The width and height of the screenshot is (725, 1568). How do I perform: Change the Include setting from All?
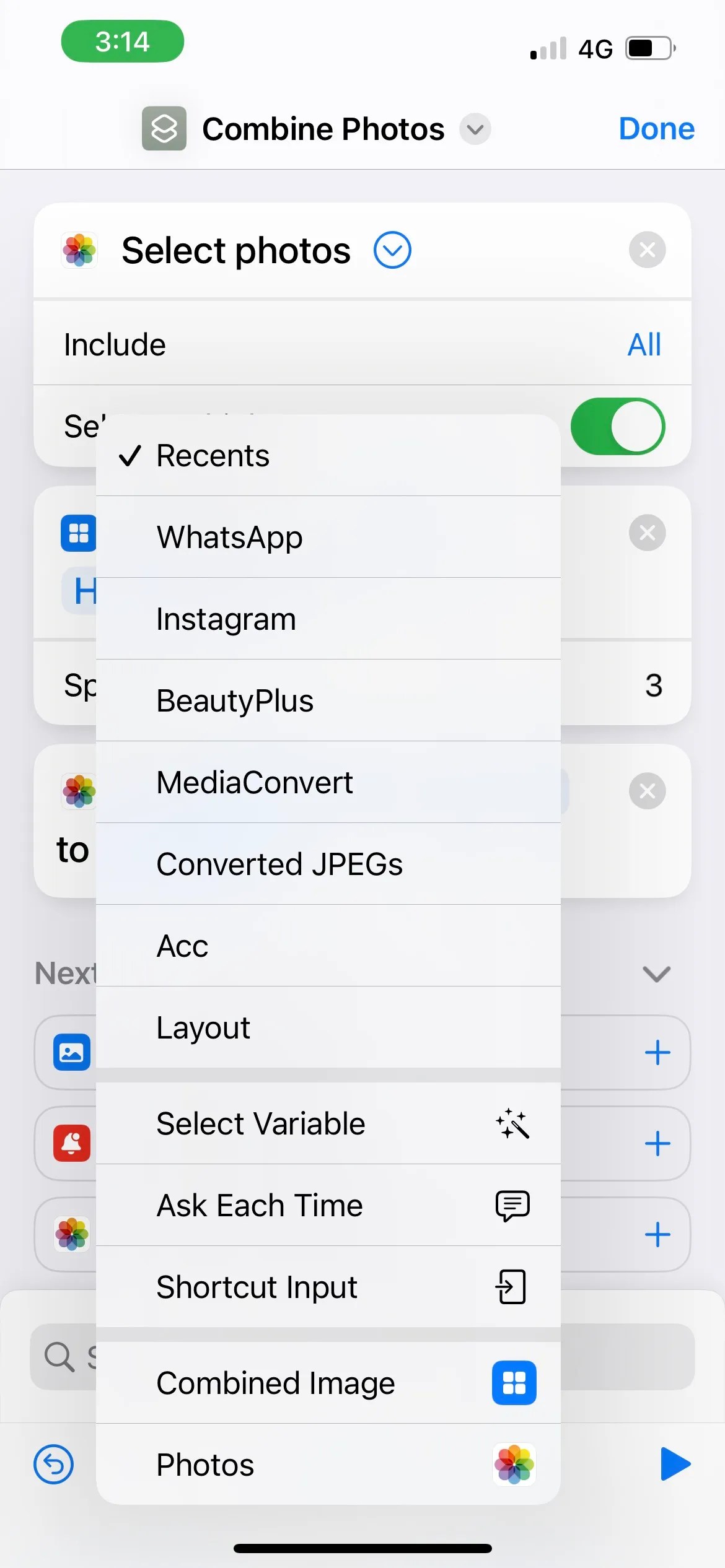[644, 344]
